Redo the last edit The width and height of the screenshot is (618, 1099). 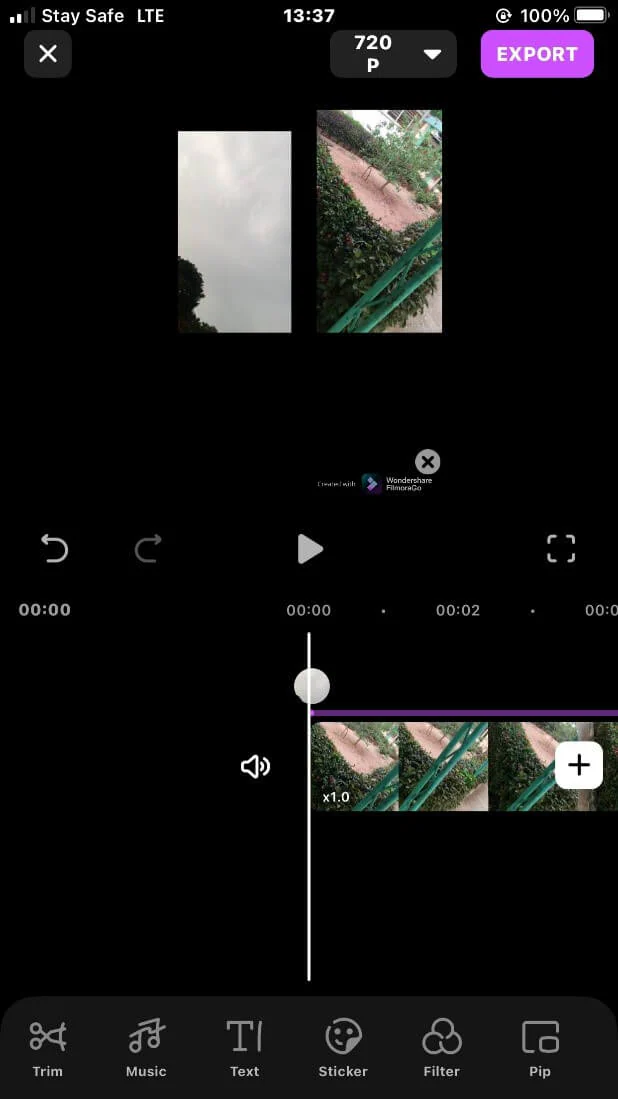[x=148, y=548]
